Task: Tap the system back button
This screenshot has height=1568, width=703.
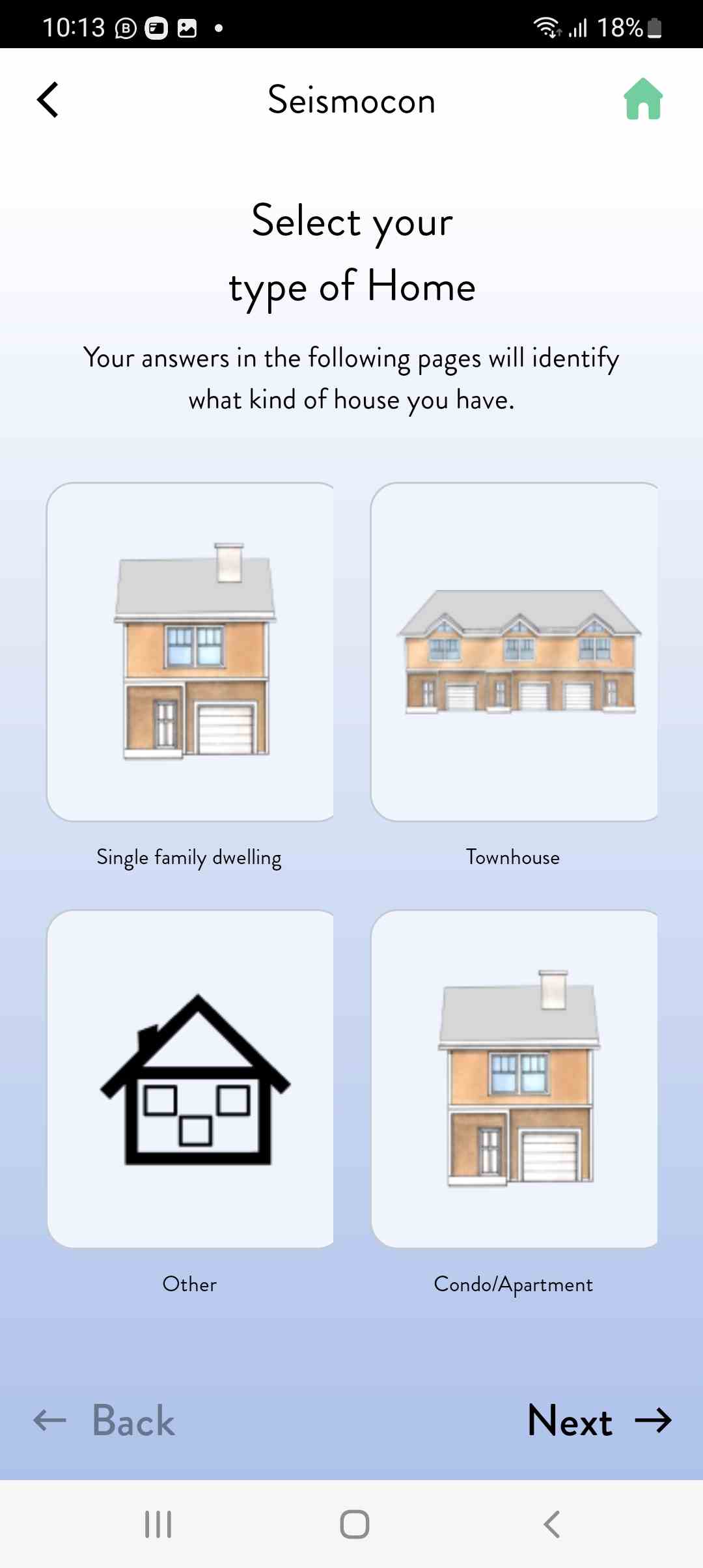Action: coord(551,1524)
